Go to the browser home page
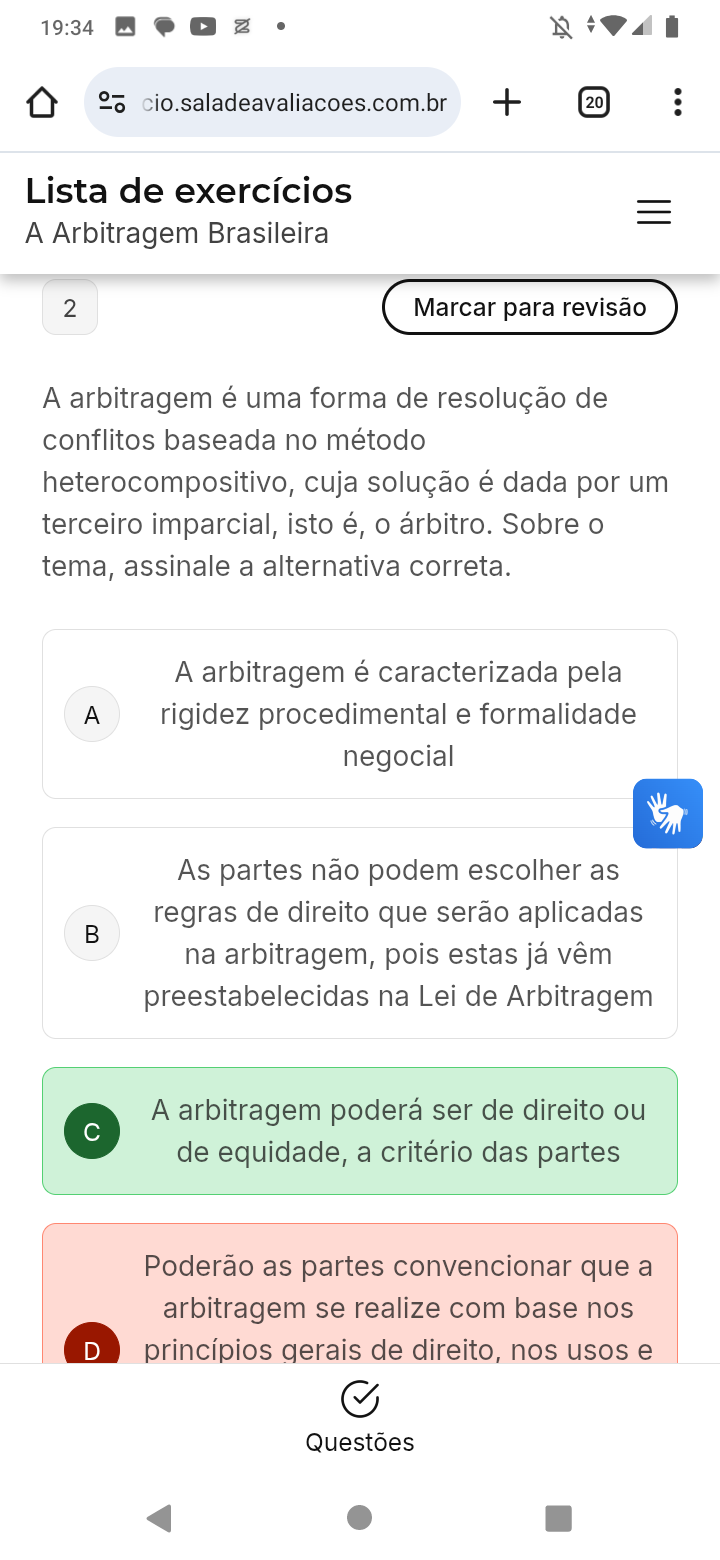720x1560 pixels. 42,102
